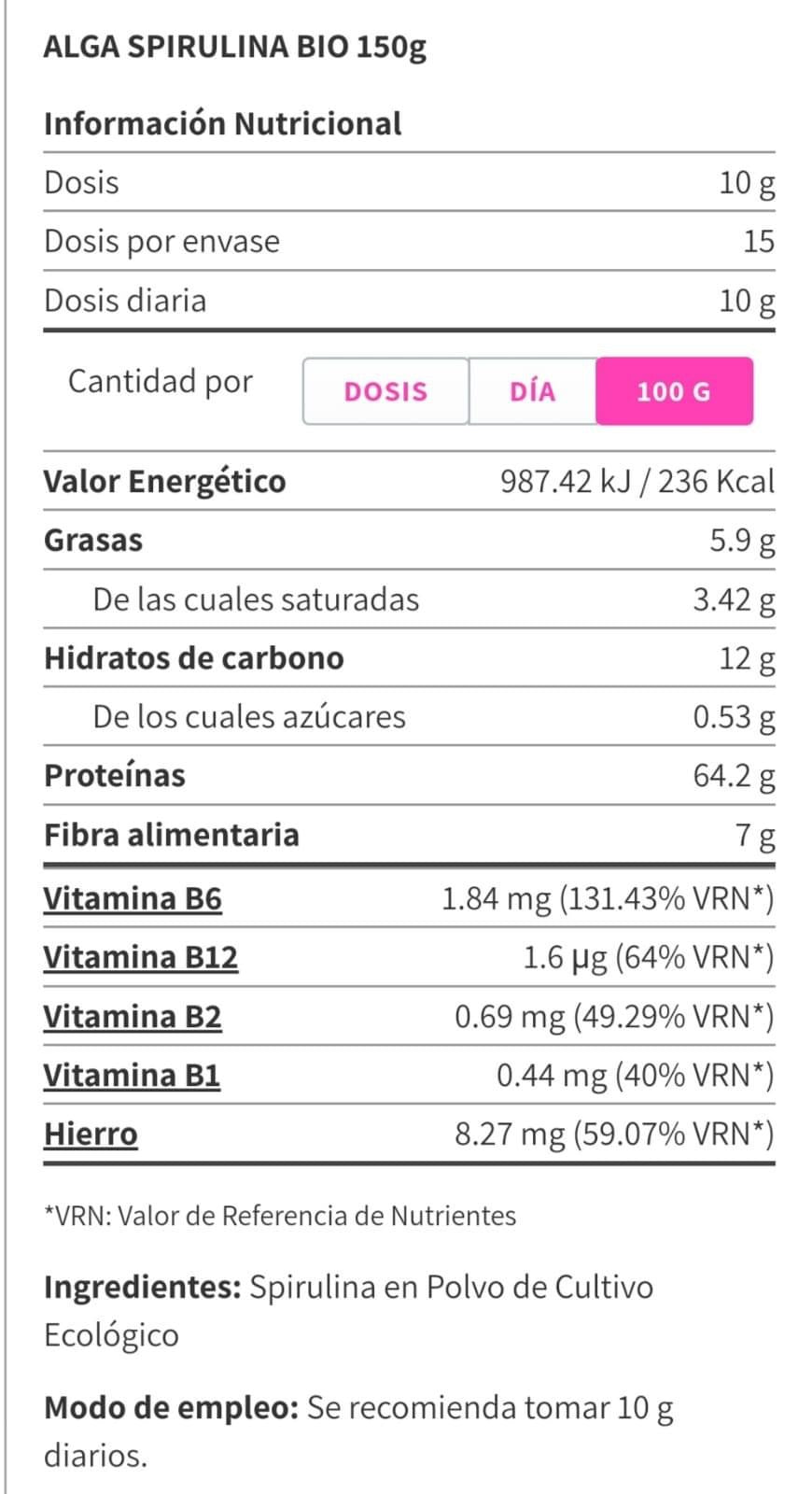
Task: Select the DÍA quantity option
Action: tap(532, 391)
